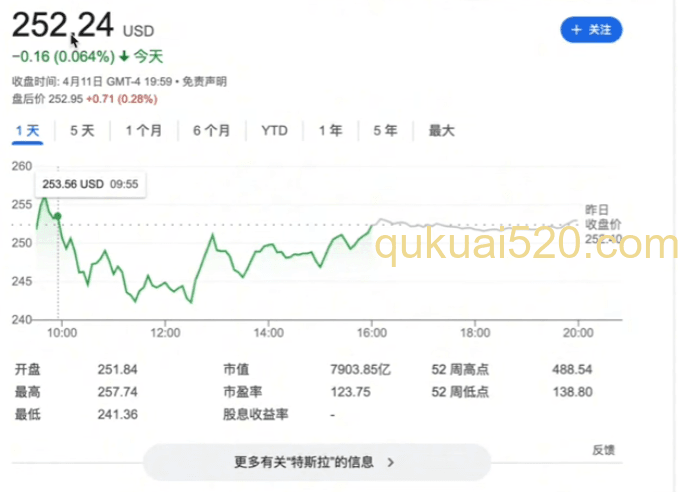This screenshot has width=678, height=492.
Task: Switch to the 1 天 chart range
Action: click(27, 130)
